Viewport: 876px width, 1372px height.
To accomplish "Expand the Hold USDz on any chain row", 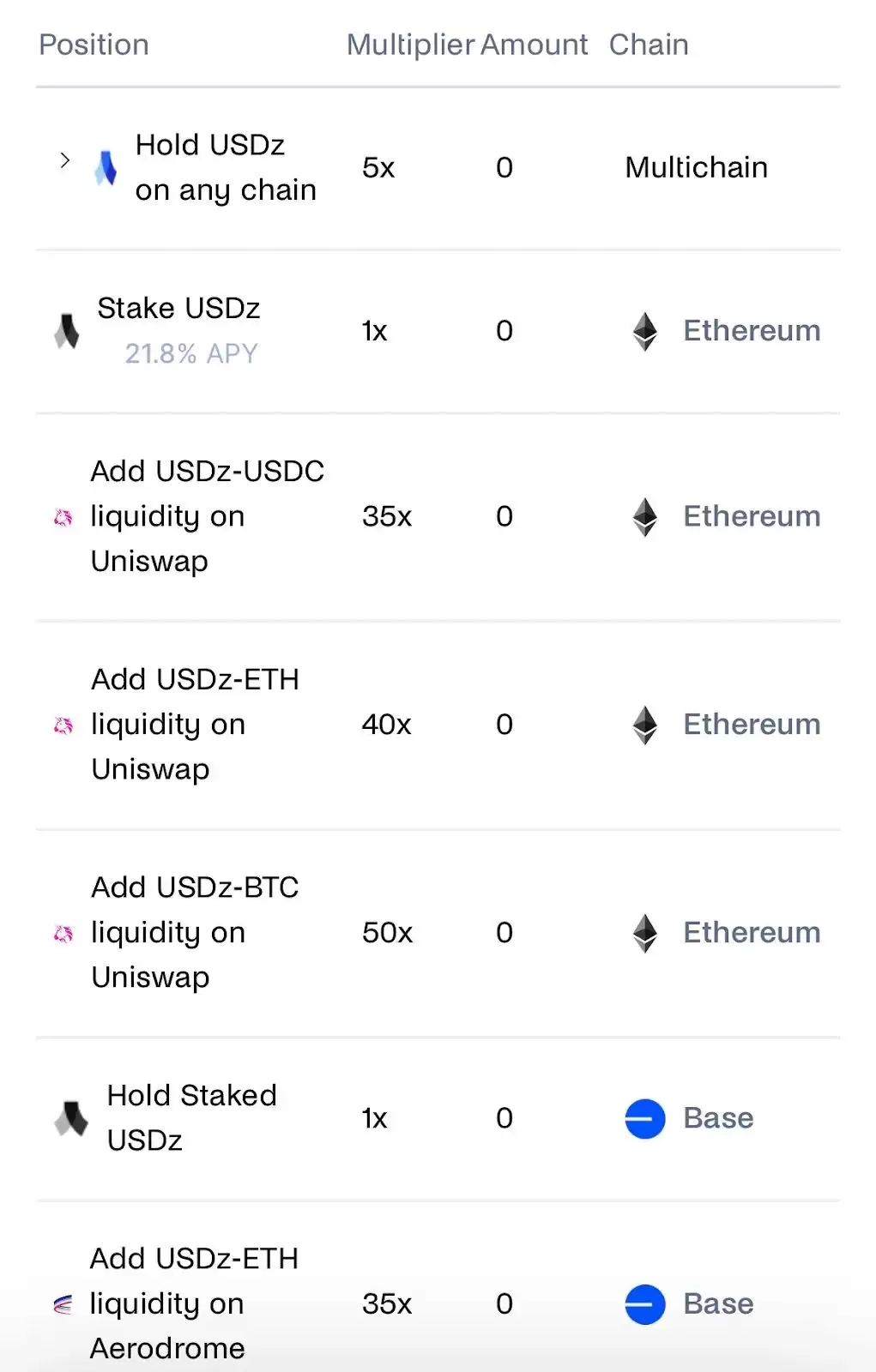I will click(64, 160).
